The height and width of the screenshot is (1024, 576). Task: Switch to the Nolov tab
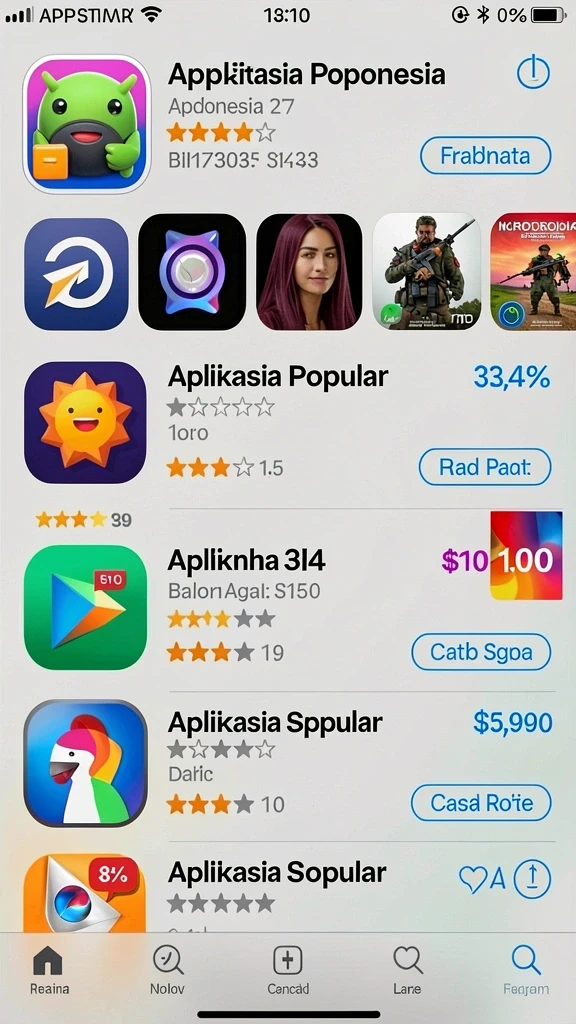(167, 970)
